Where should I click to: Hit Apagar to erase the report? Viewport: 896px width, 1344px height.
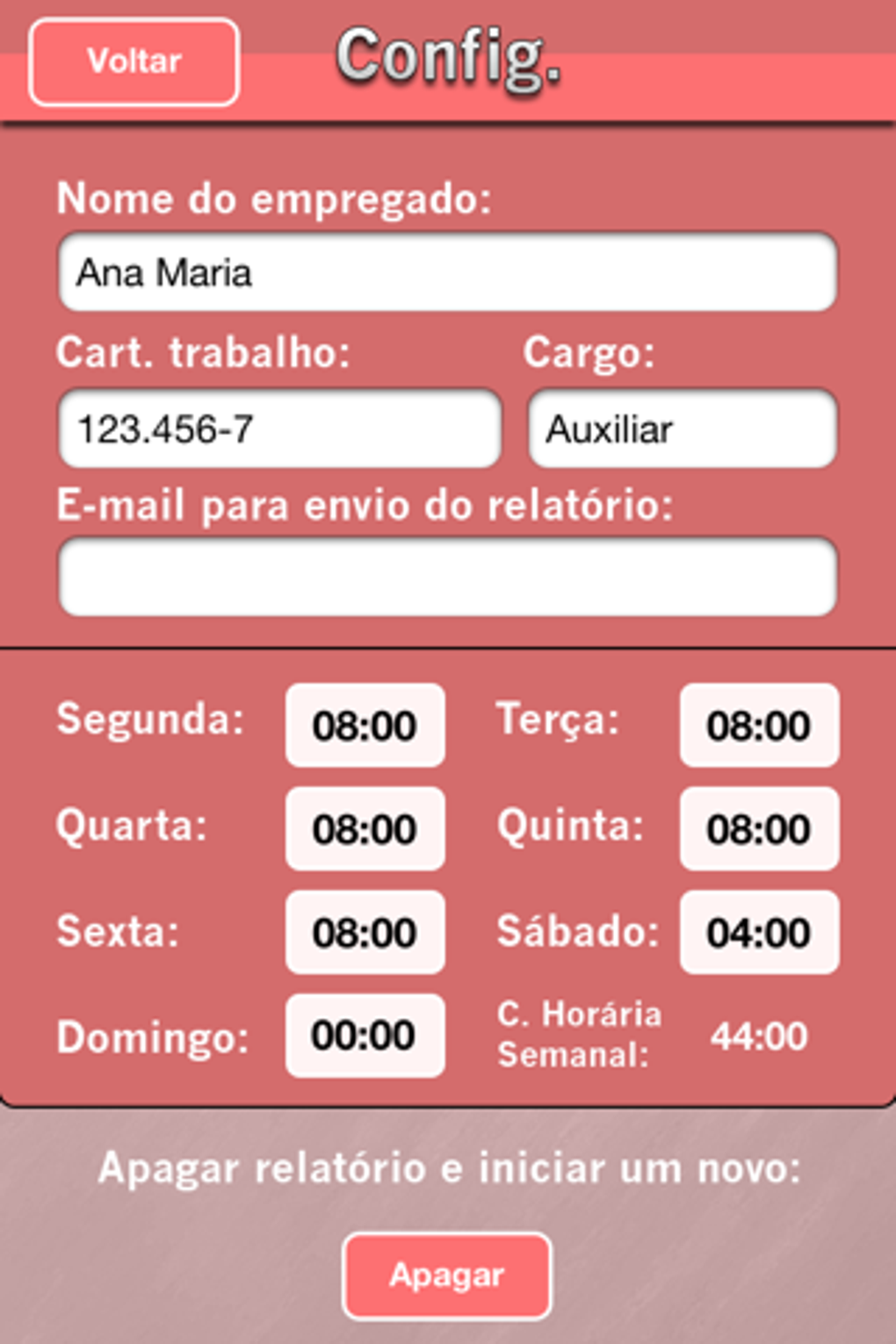pos(447,1275)
